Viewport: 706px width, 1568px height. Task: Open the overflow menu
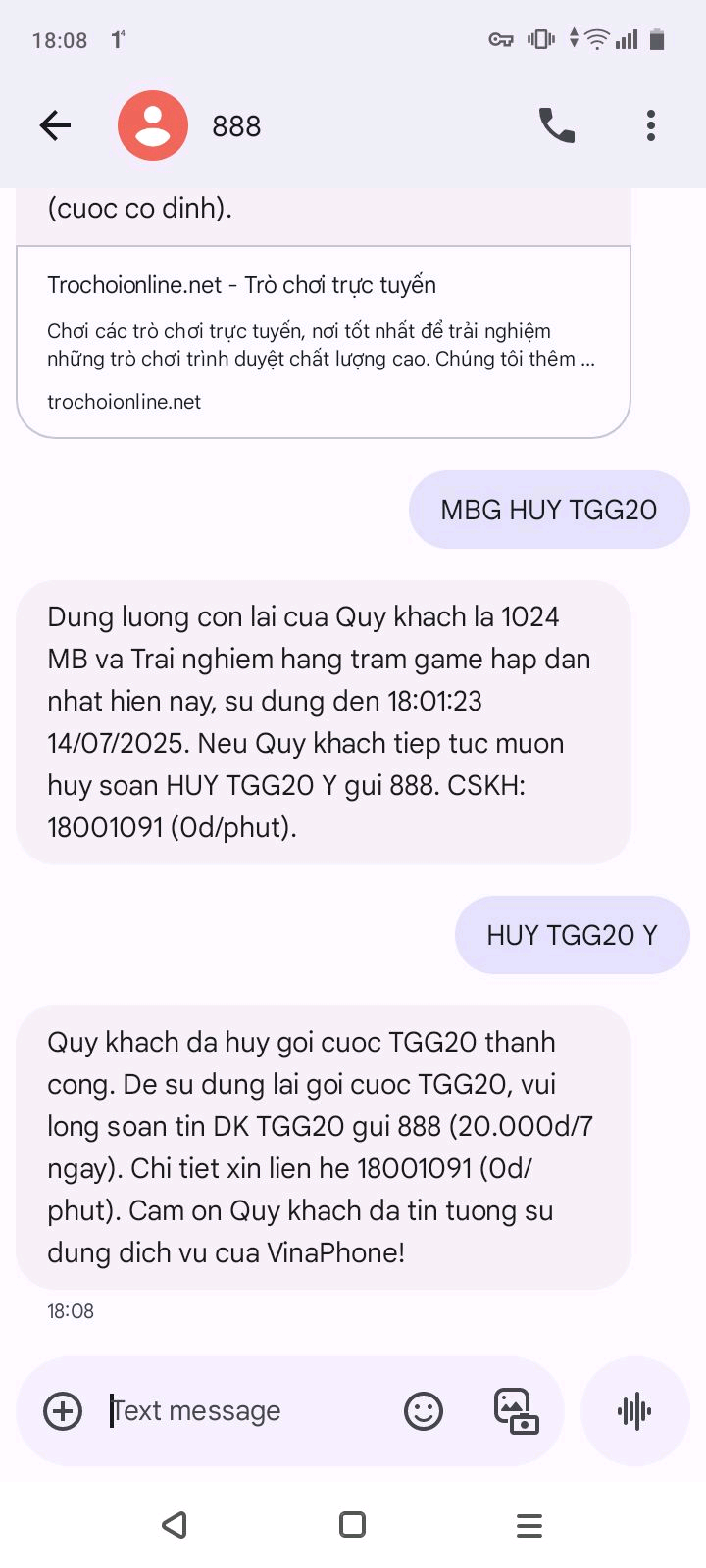click(x=651, y=125)
